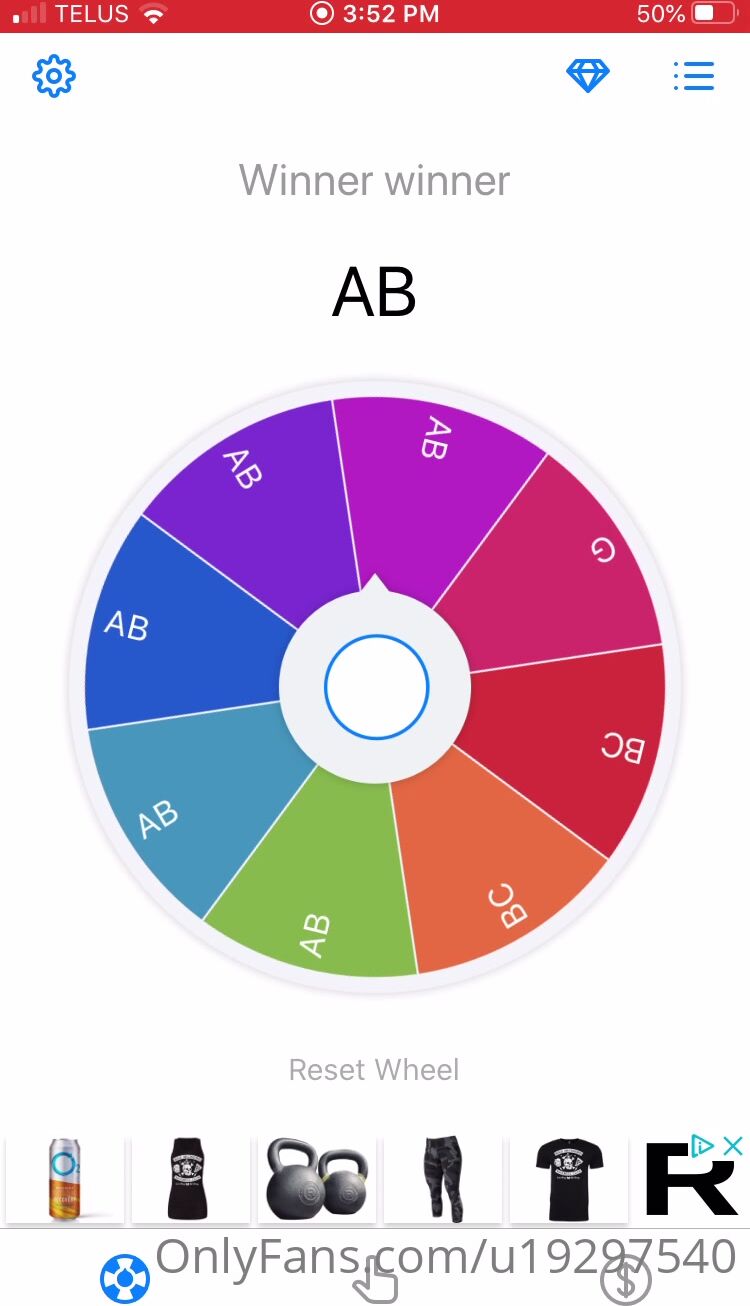Viewport: 750px width, 1306px height.
Task: Open the settings gear
Action: pyautogui.click(x=55, y=76)
